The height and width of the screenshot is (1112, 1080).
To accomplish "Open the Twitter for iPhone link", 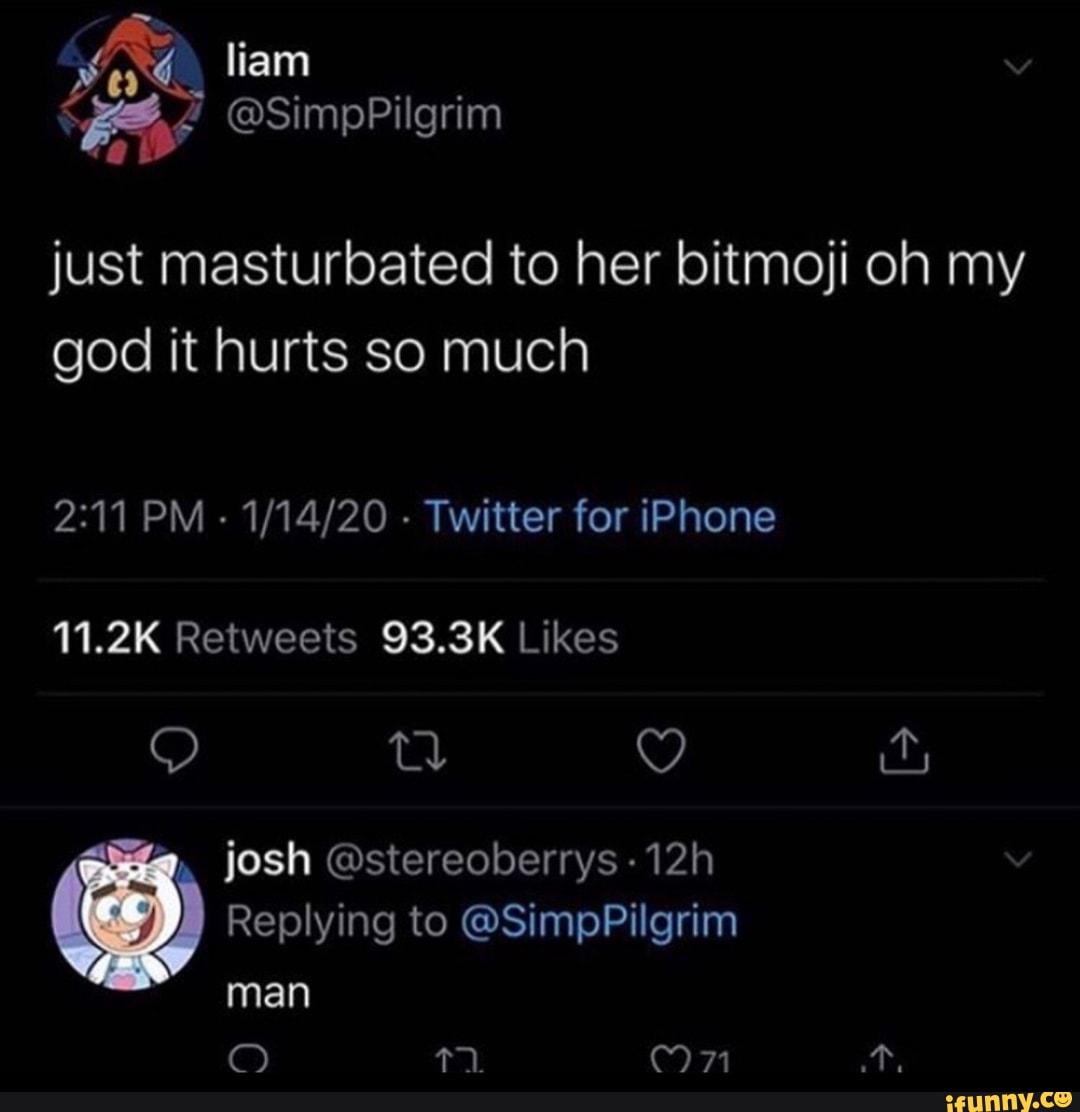I will pyautogui.click(x=600, y=517).
